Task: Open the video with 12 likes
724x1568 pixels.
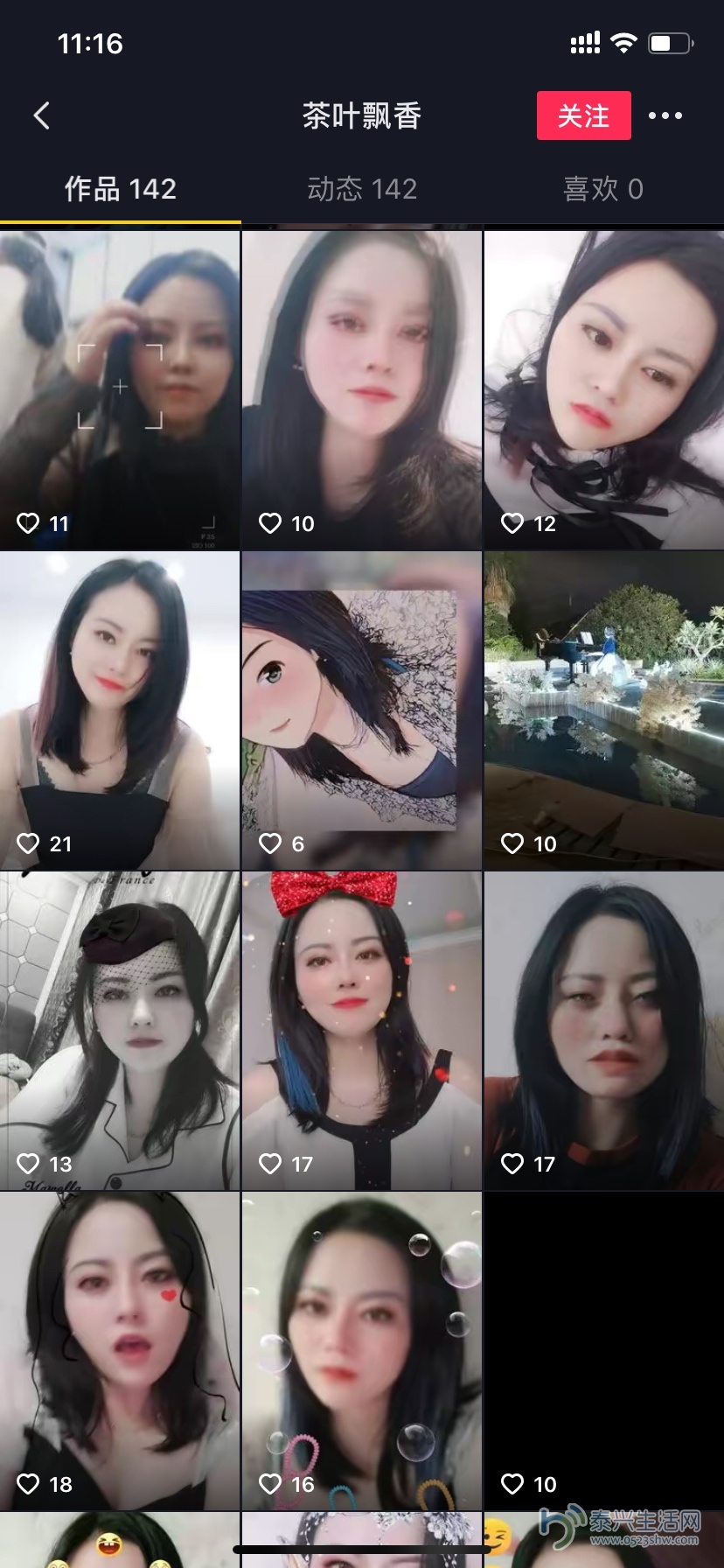Action: click(603, 389)
